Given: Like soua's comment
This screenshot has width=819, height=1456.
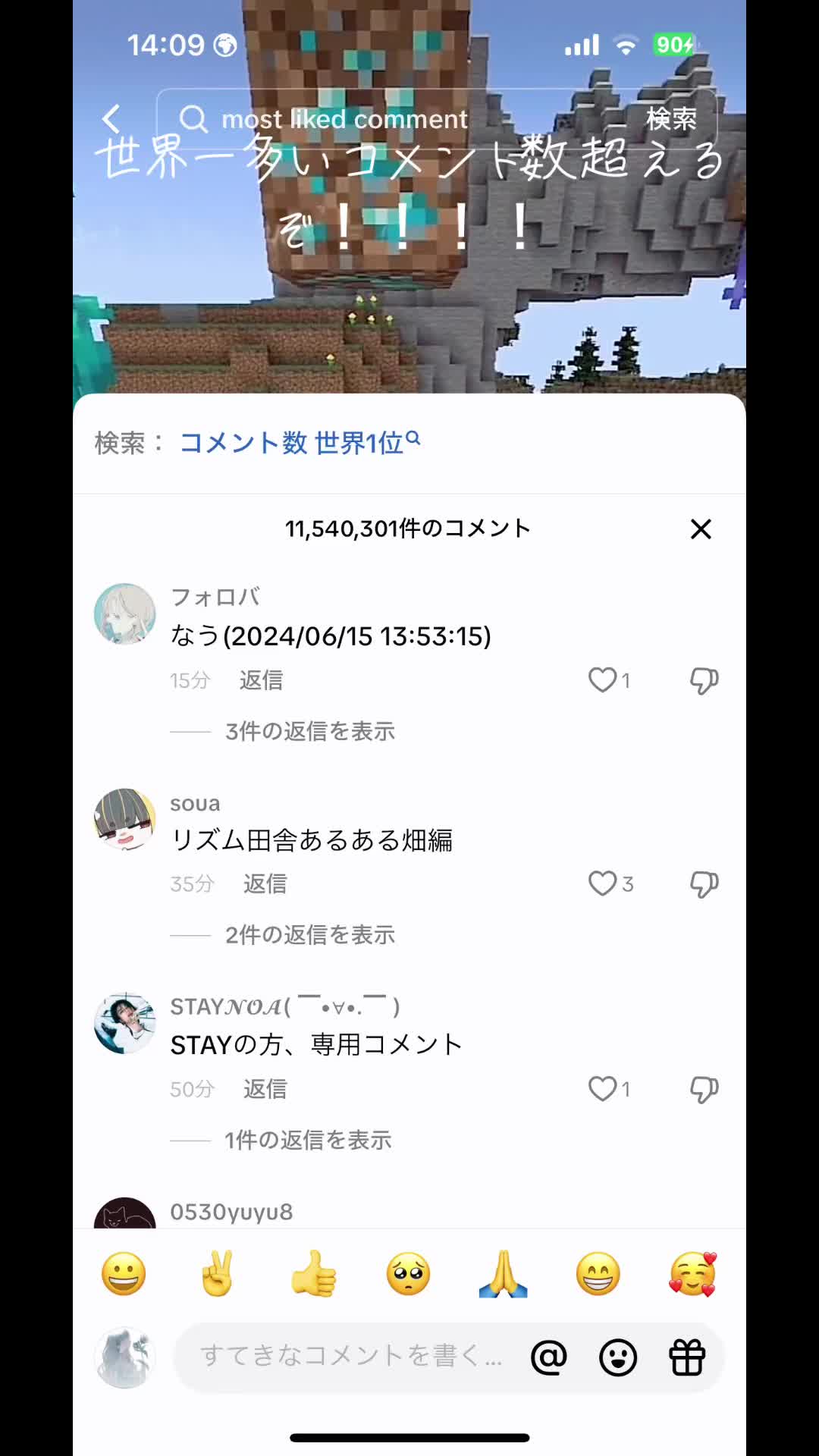Looking at the screenshot, I should (x=604, y=883).
